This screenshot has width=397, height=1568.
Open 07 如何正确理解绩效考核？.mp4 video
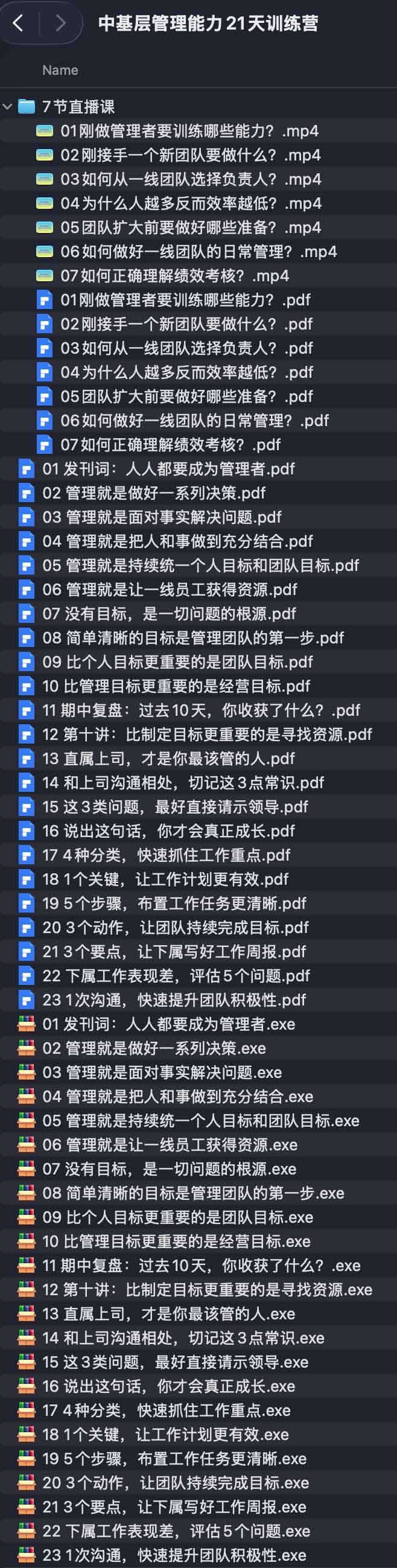pyautogui.click(x=174, y=276)
